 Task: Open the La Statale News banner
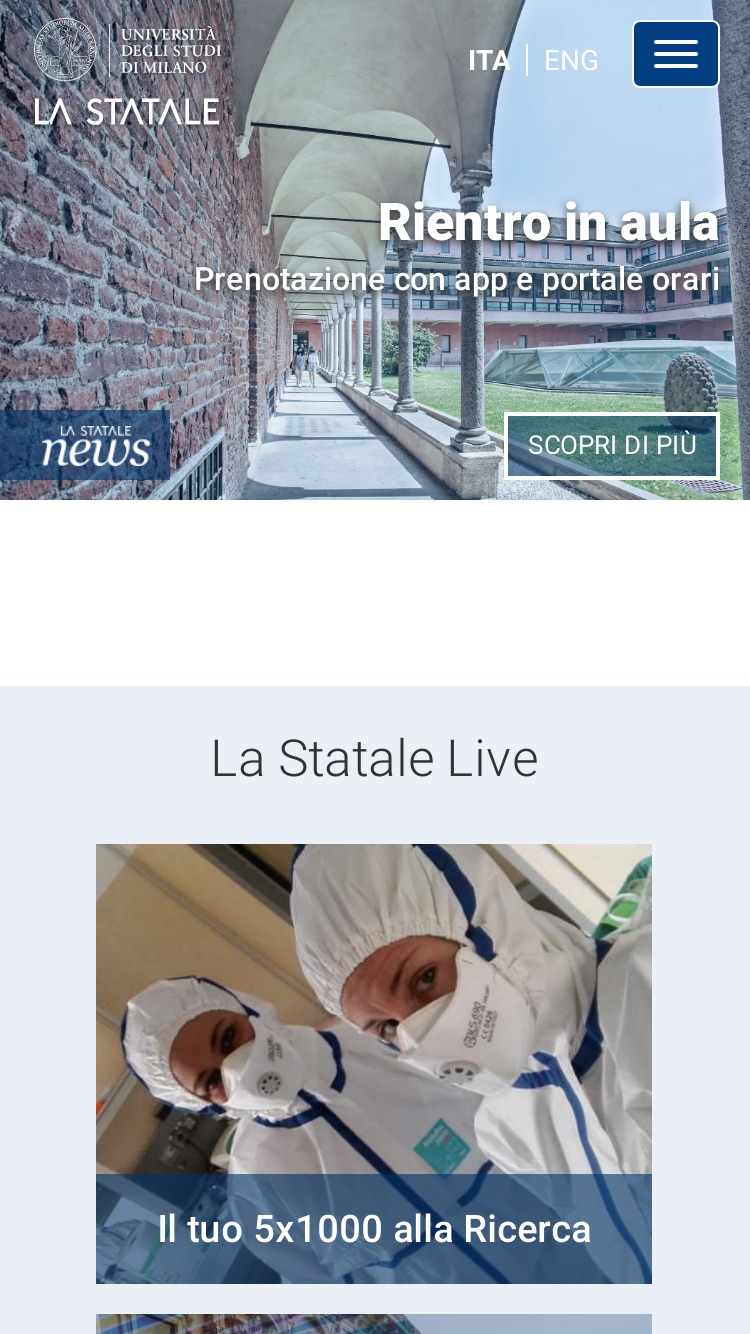click(x=85, y=445)
